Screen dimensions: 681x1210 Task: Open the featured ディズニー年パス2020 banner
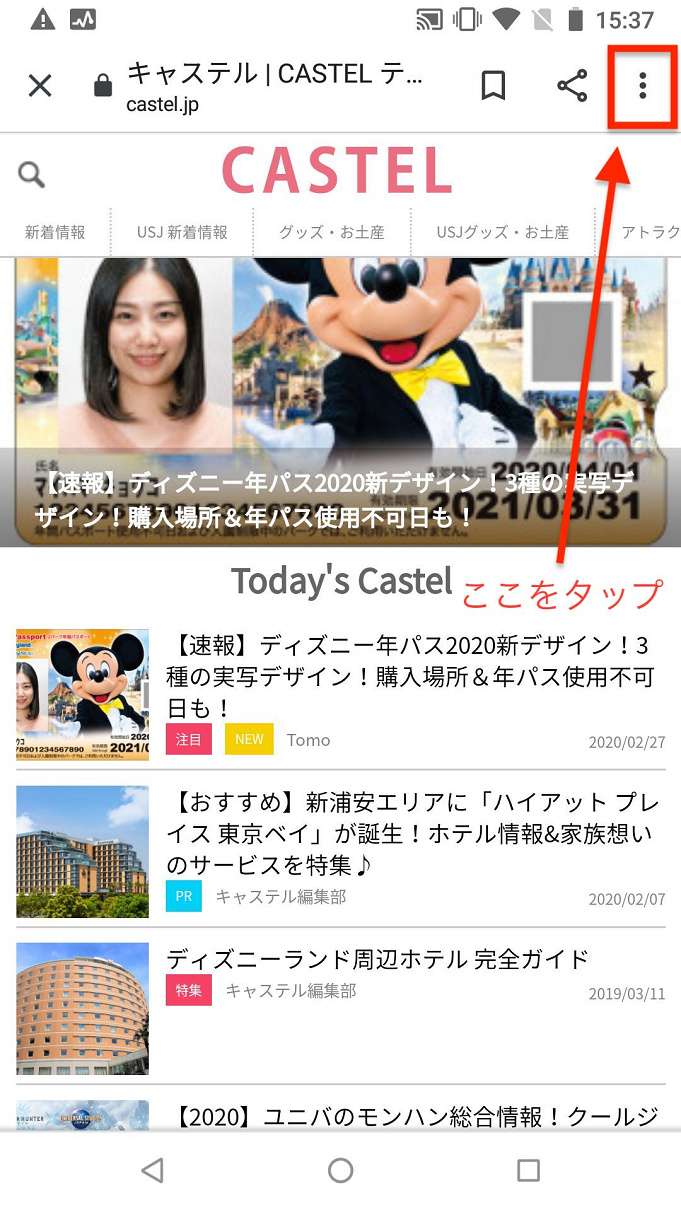tap(340, 400)
